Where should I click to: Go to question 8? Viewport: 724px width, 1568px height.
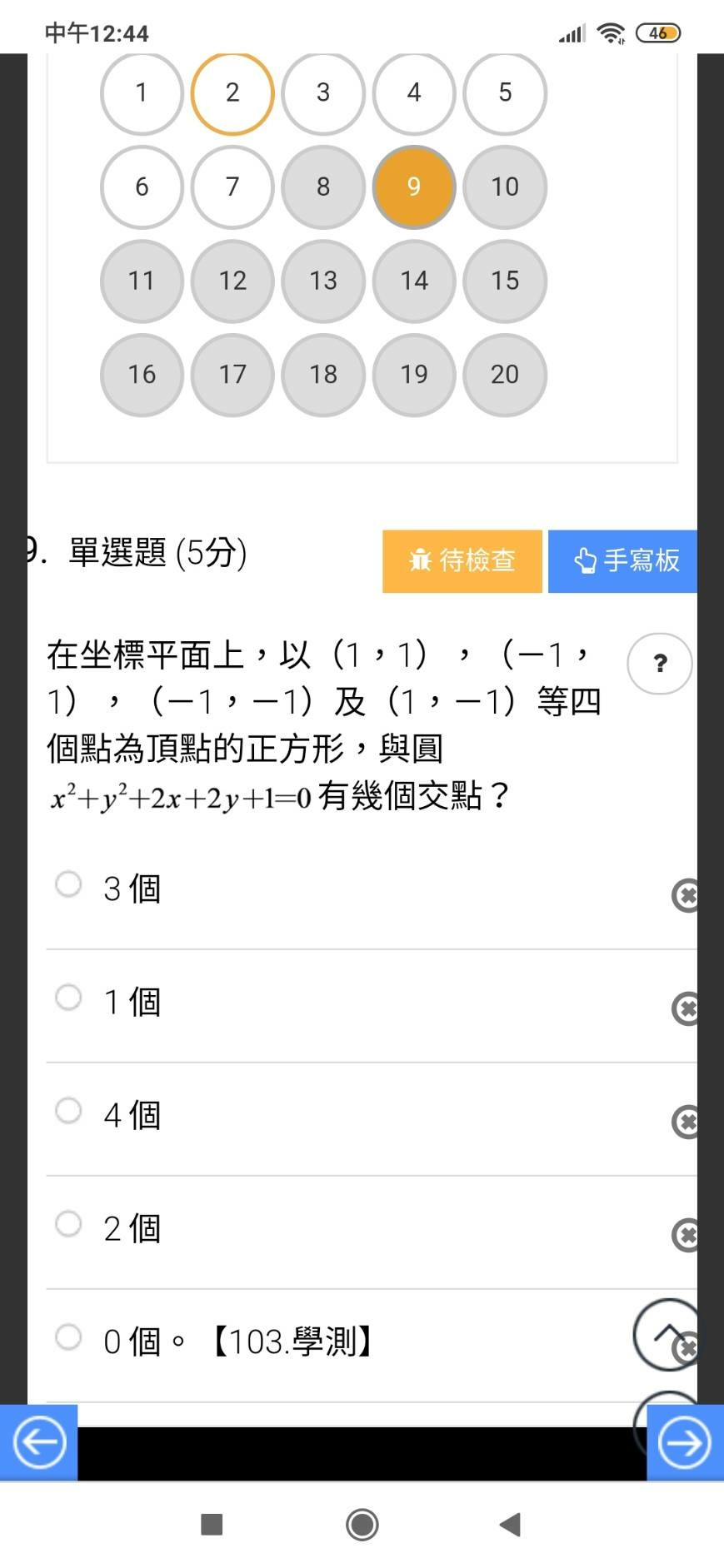[323, 187]
